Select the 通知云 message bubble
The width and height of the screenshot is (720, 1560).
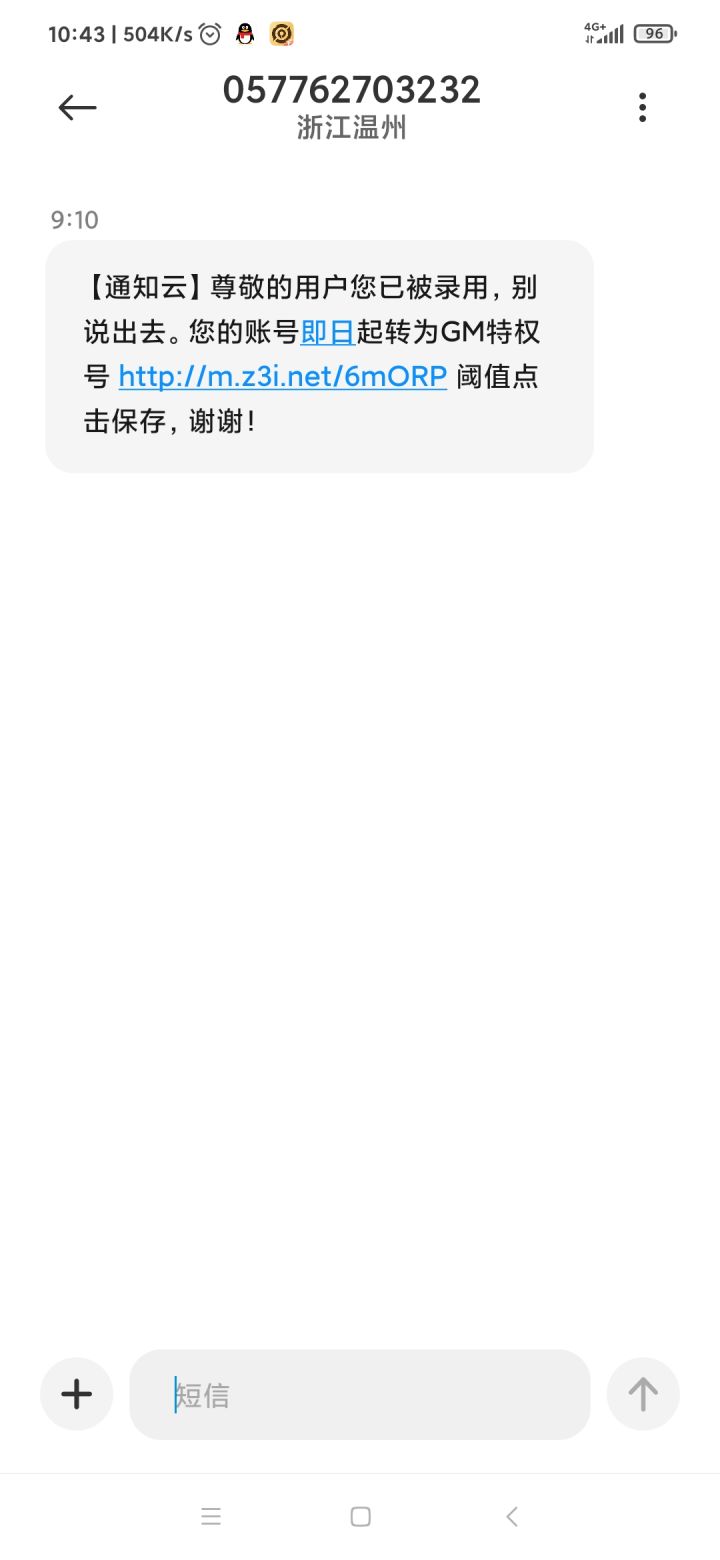coord(318,355)
